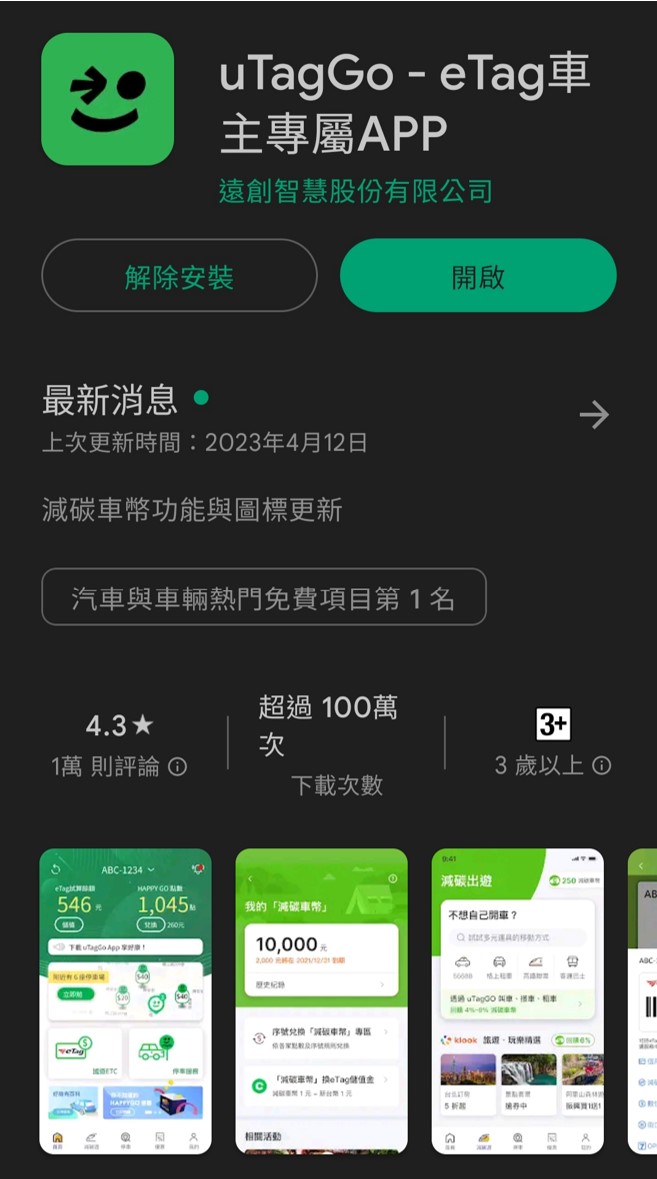Image resolution: width=657 pixels, height=1179 pixels.
Task: View third screenshot 減碳出遊
Action: click(x=517, y=1000)
